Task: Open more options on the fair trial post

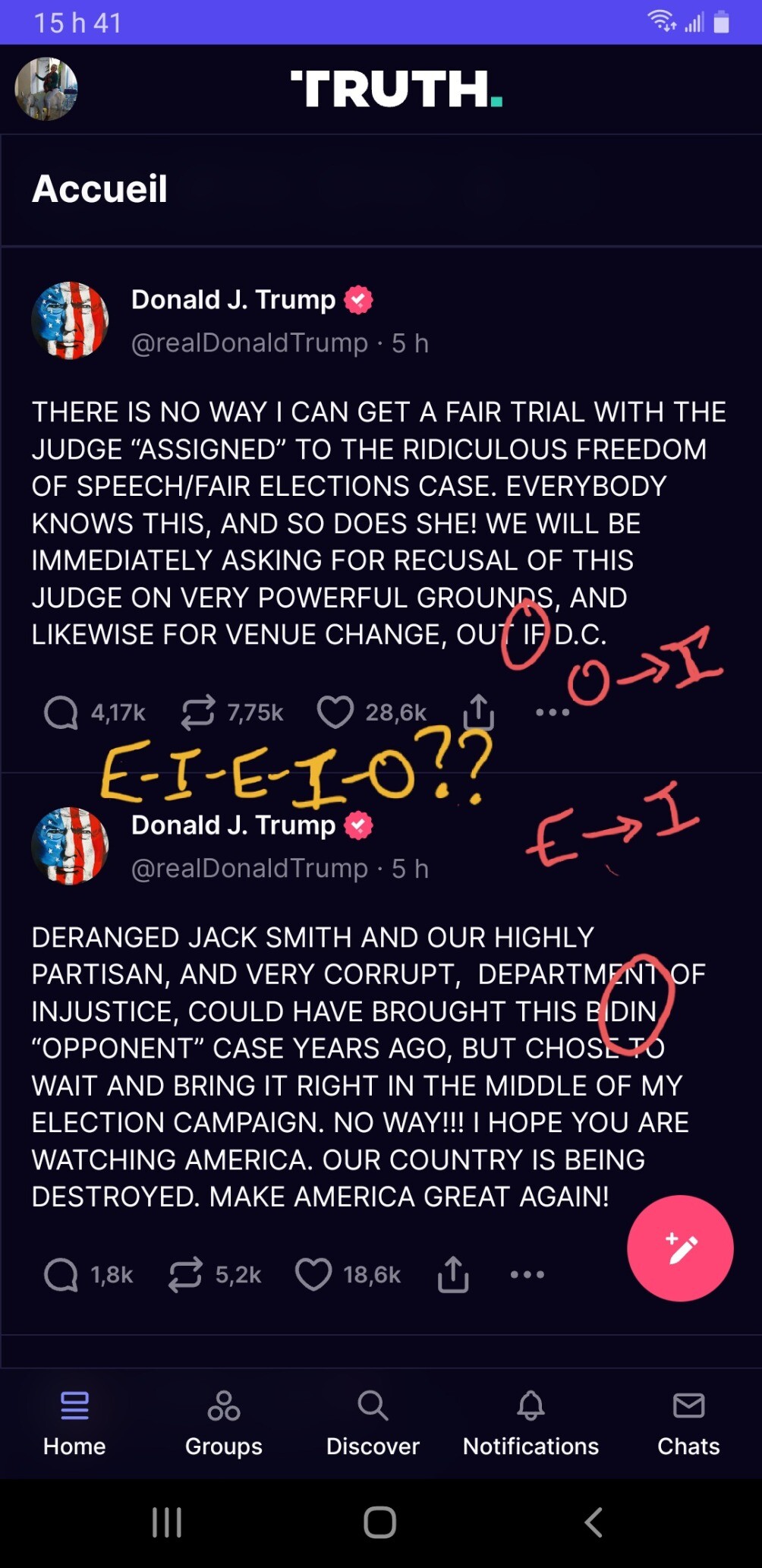Action: [553, 712]
